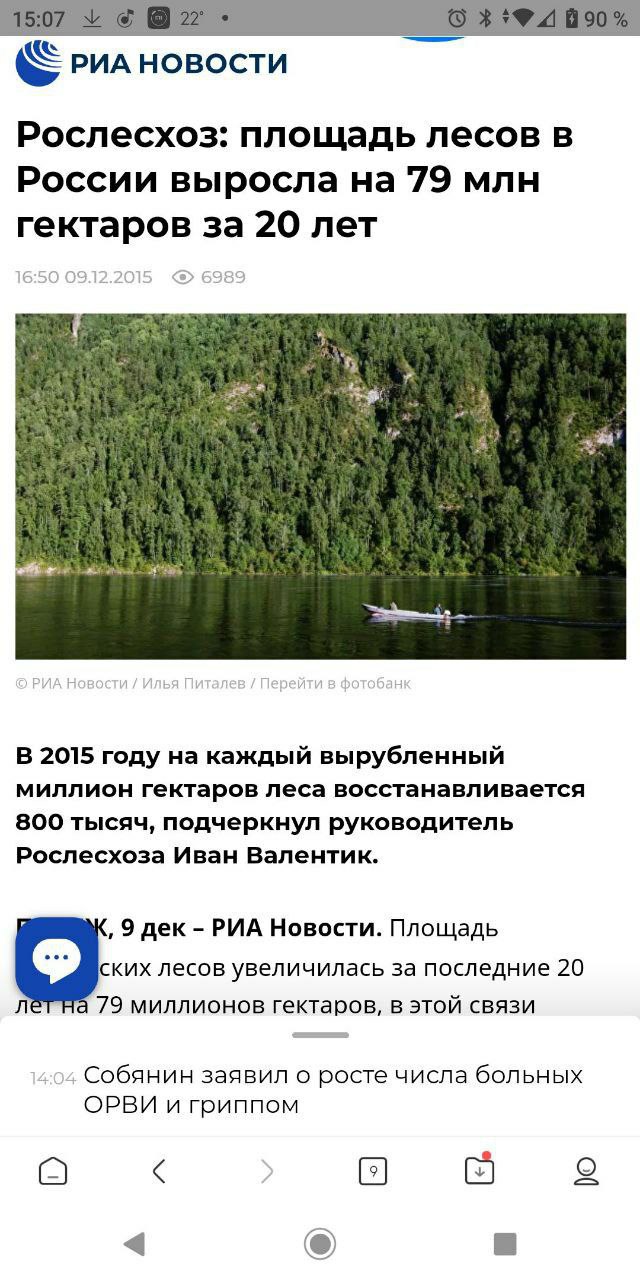
Task: Go back to the previous page in browser
Action: point(159,1171)
